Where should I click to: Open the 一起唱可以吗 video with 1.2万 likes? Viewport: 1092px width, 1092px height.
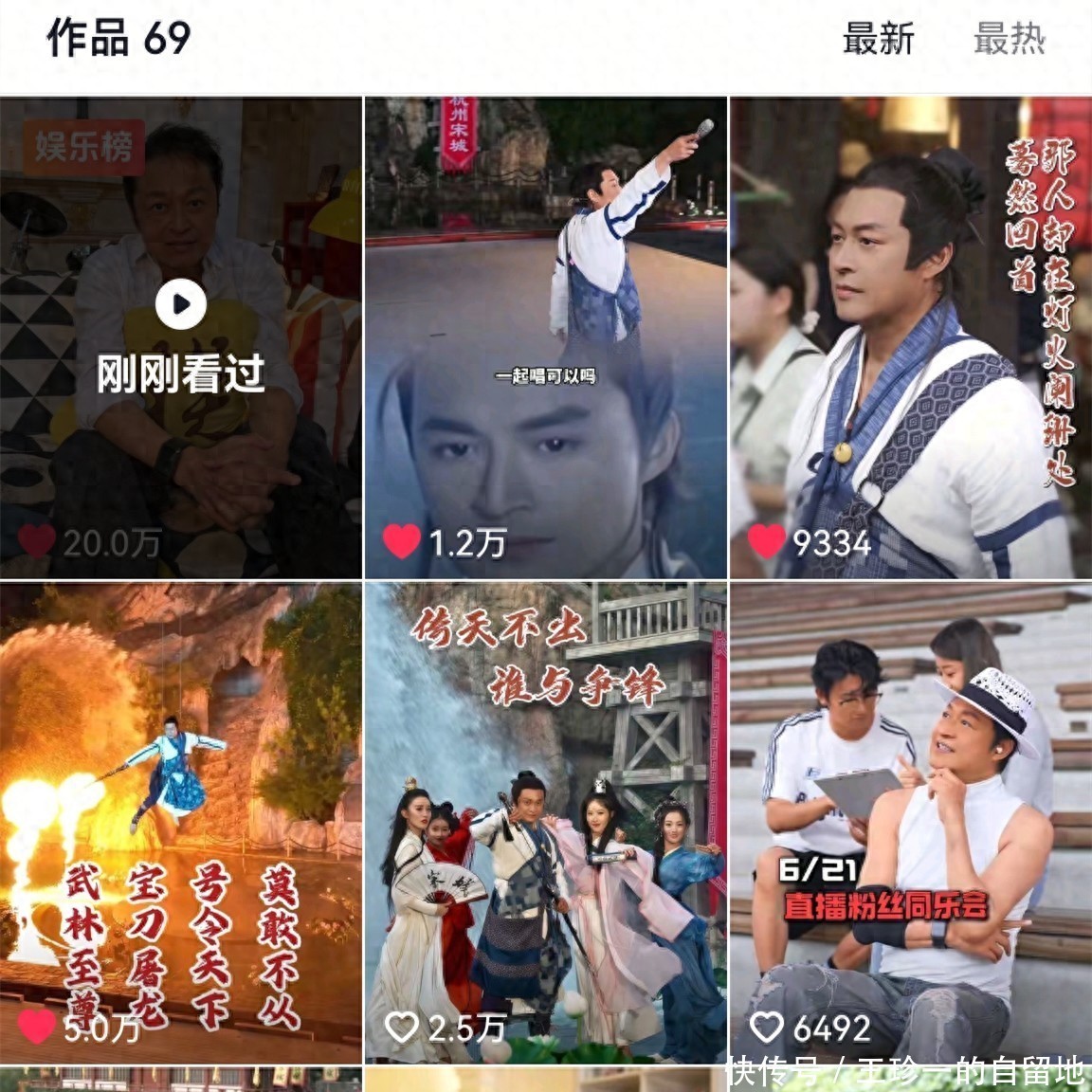(546, 337)
